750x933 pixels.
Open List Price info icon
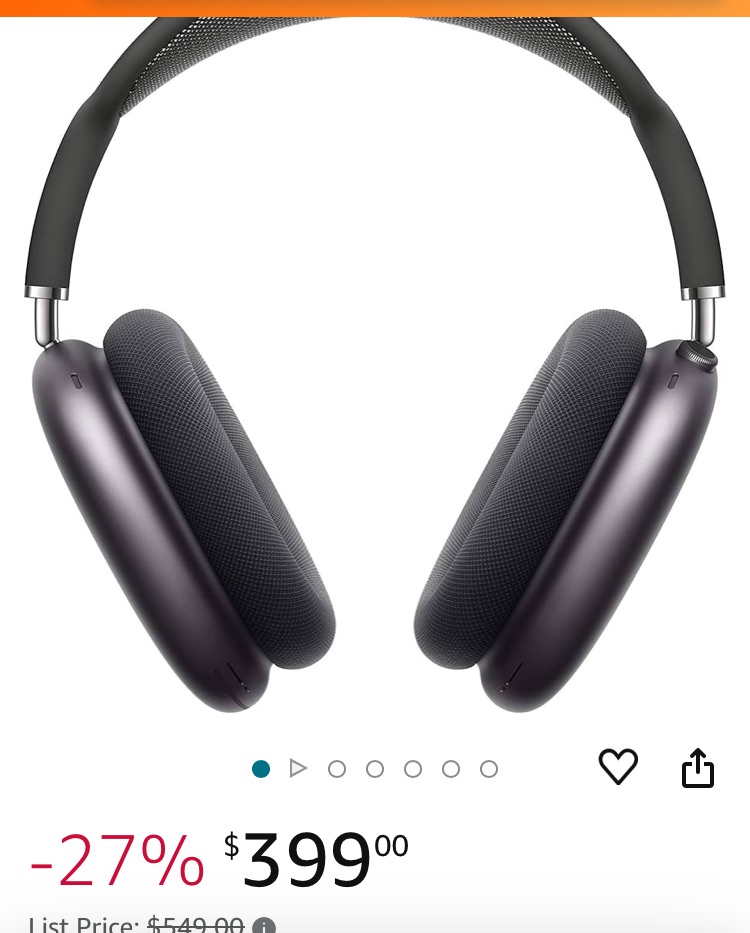click(x=264, y=926)
